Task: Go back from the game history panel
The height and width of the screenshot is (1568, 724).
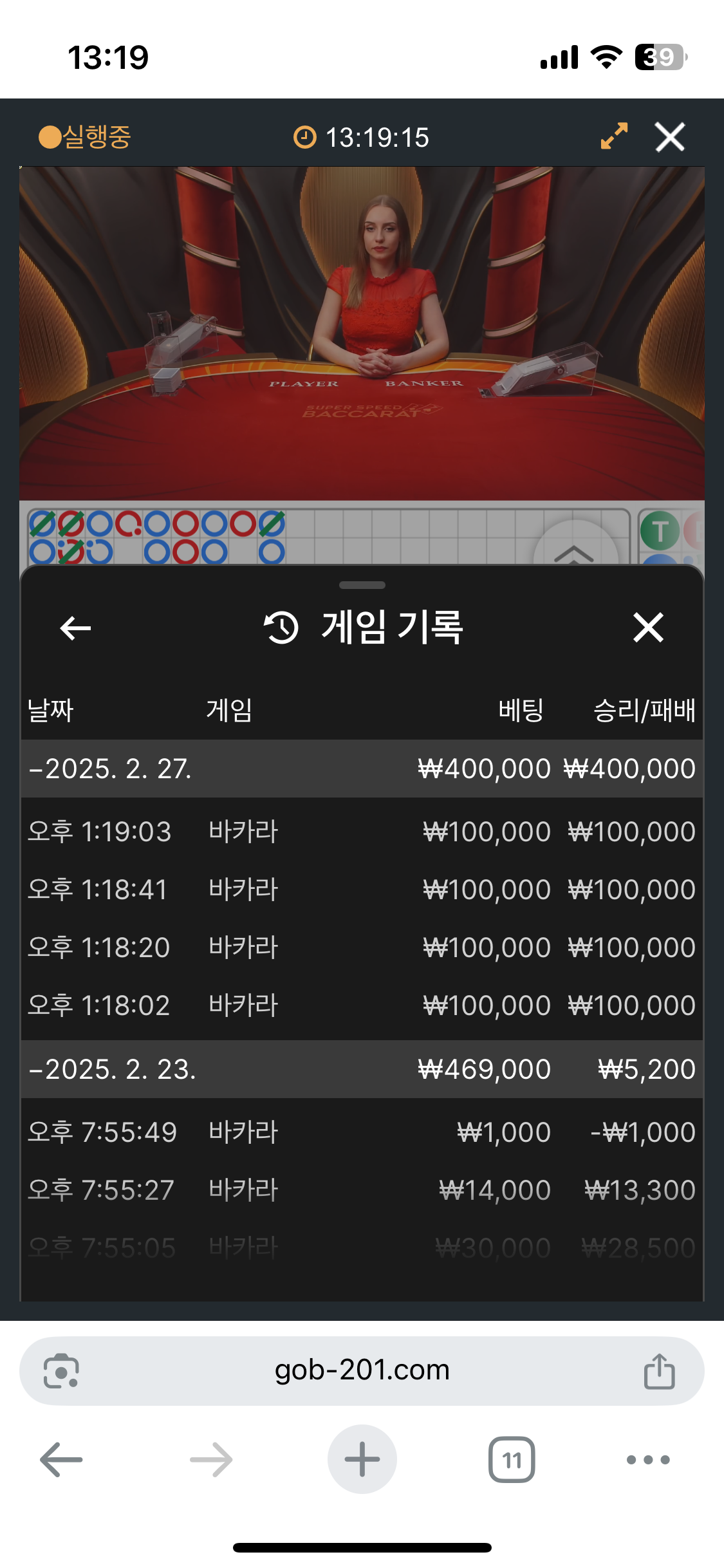Action: [75, 628]
